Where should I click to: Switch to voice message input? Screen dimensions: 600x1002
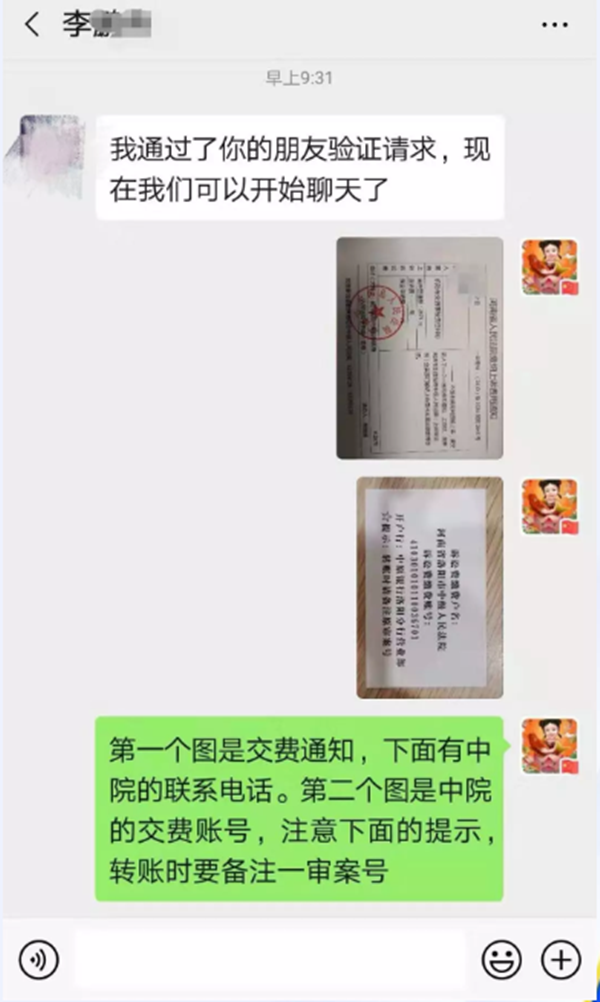(x=39, y=960)
